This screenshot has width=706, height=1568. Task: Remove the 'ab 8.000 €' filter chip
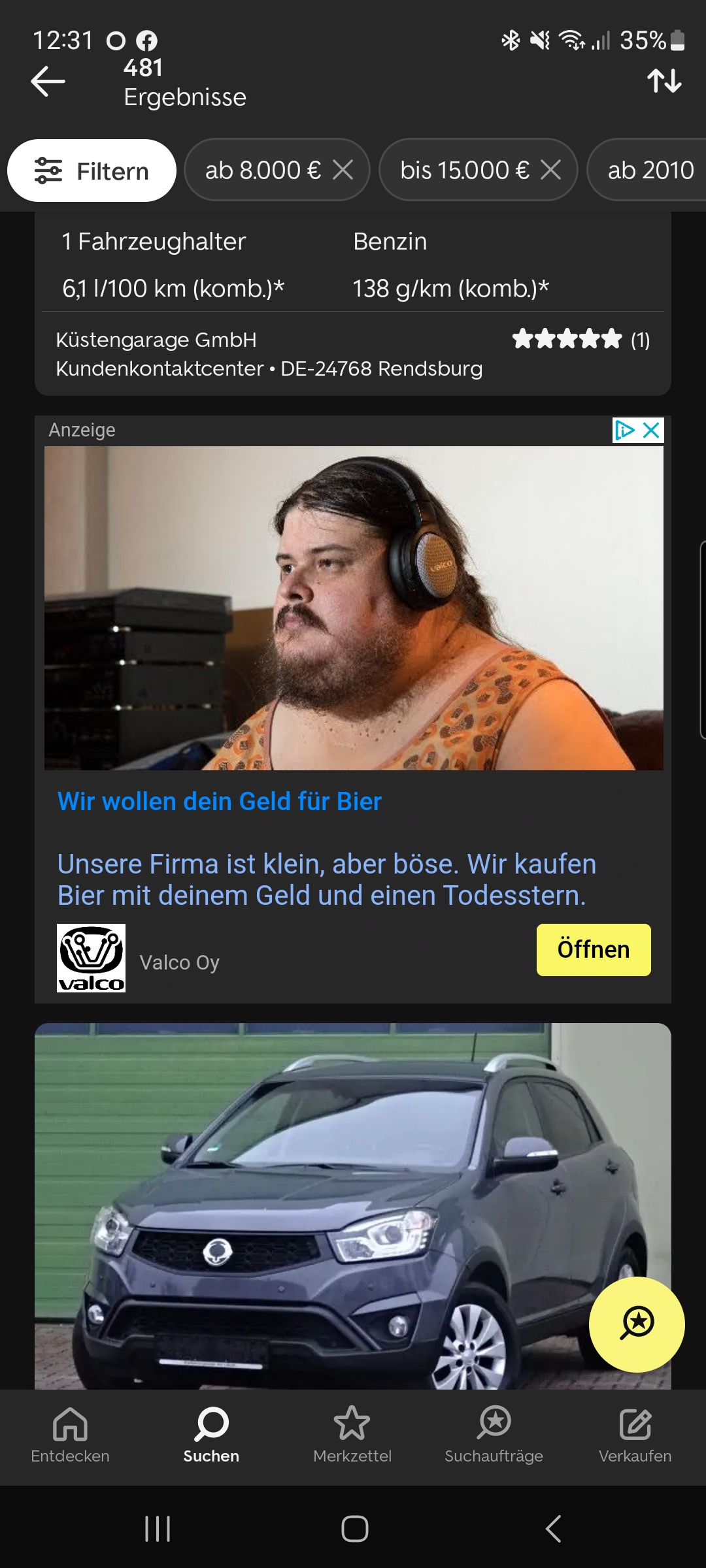343,171
